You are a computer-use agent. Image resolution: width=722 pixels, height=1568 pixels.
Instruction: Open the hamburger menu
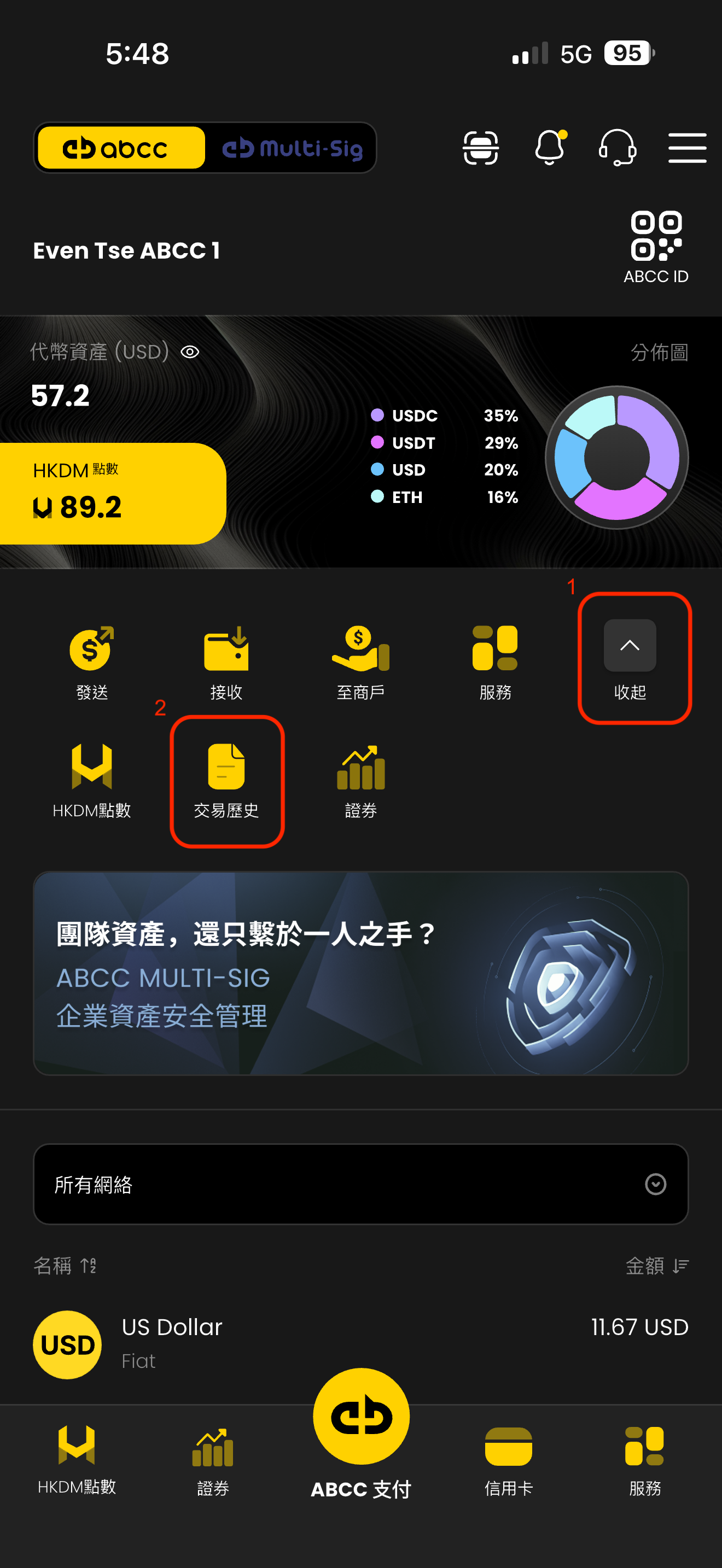coord(686,148)
